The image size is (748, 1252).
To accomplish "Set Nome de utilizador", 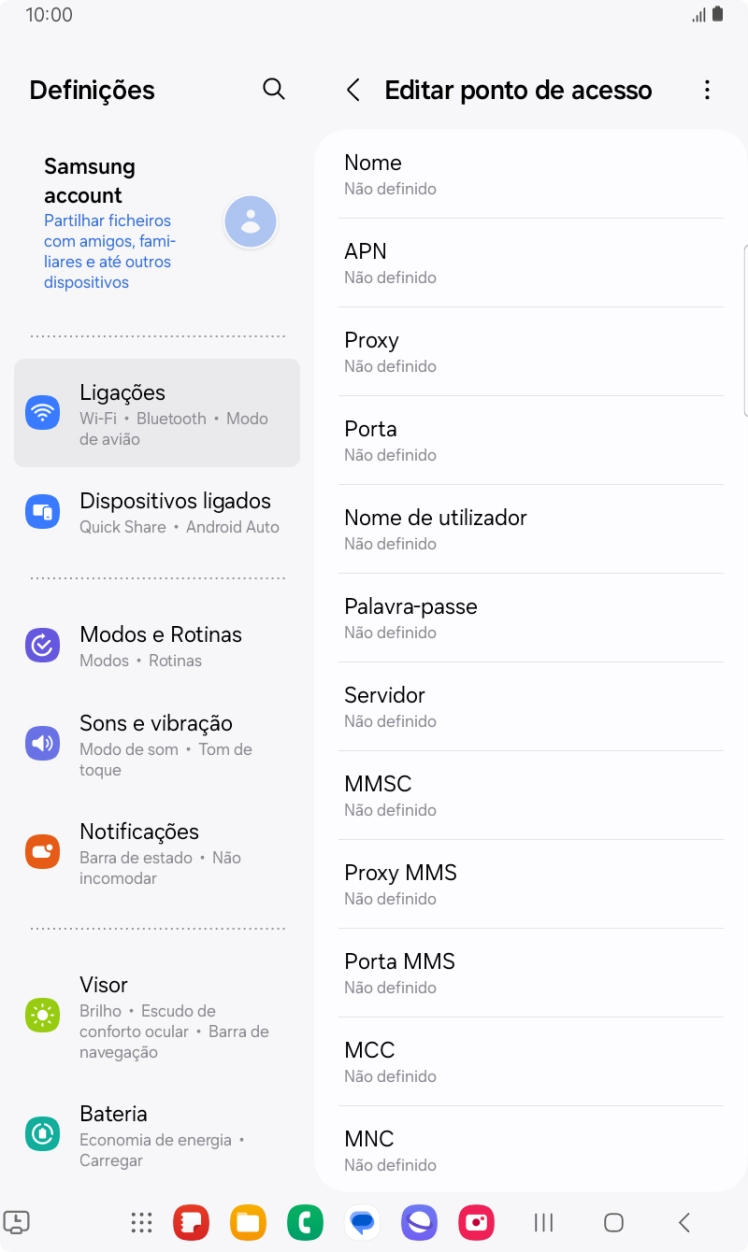I will [x=531, y=529].
